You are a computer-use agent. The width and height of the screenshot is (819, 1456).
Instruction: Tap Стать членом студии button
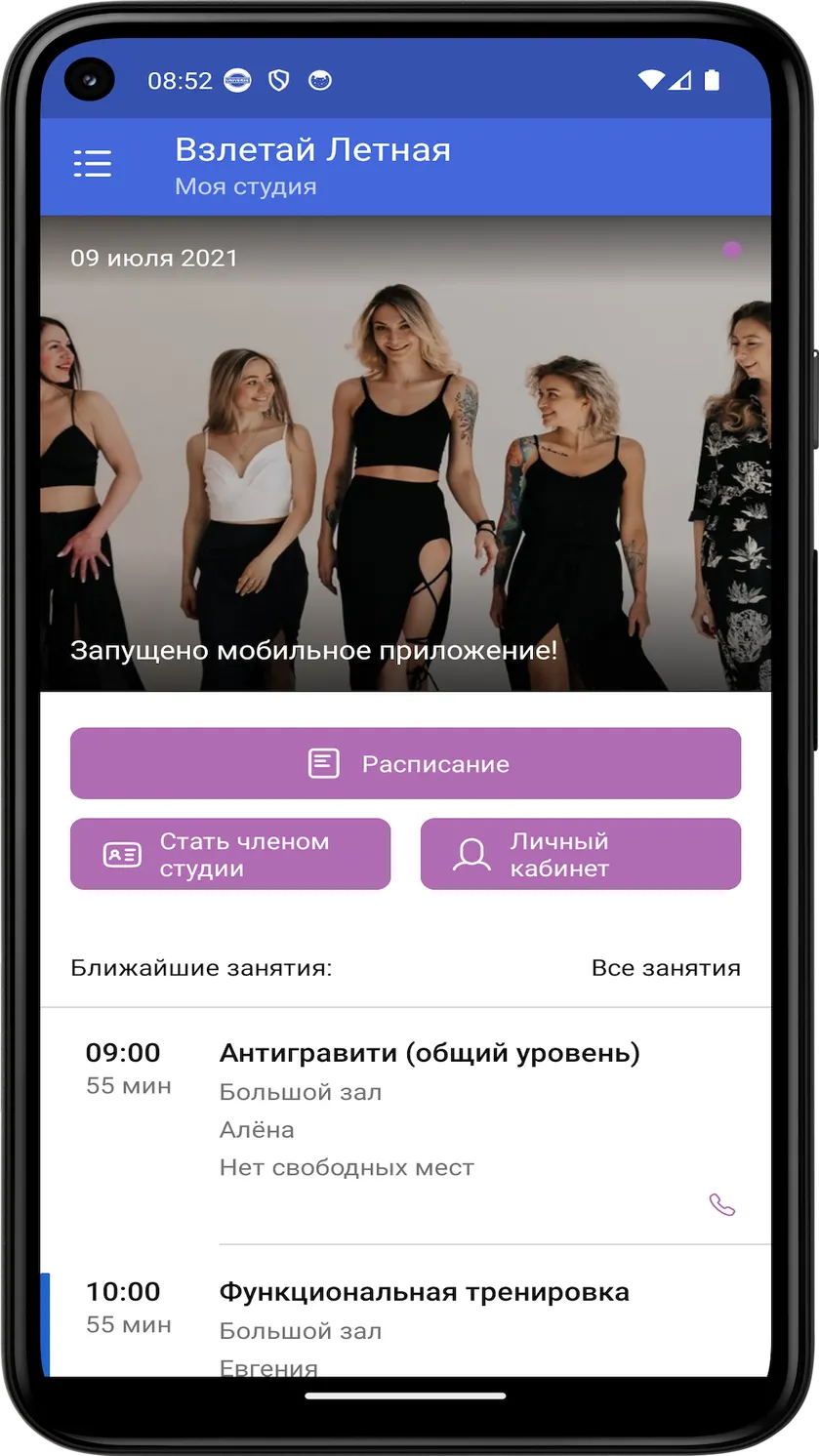tap(230, 854)
